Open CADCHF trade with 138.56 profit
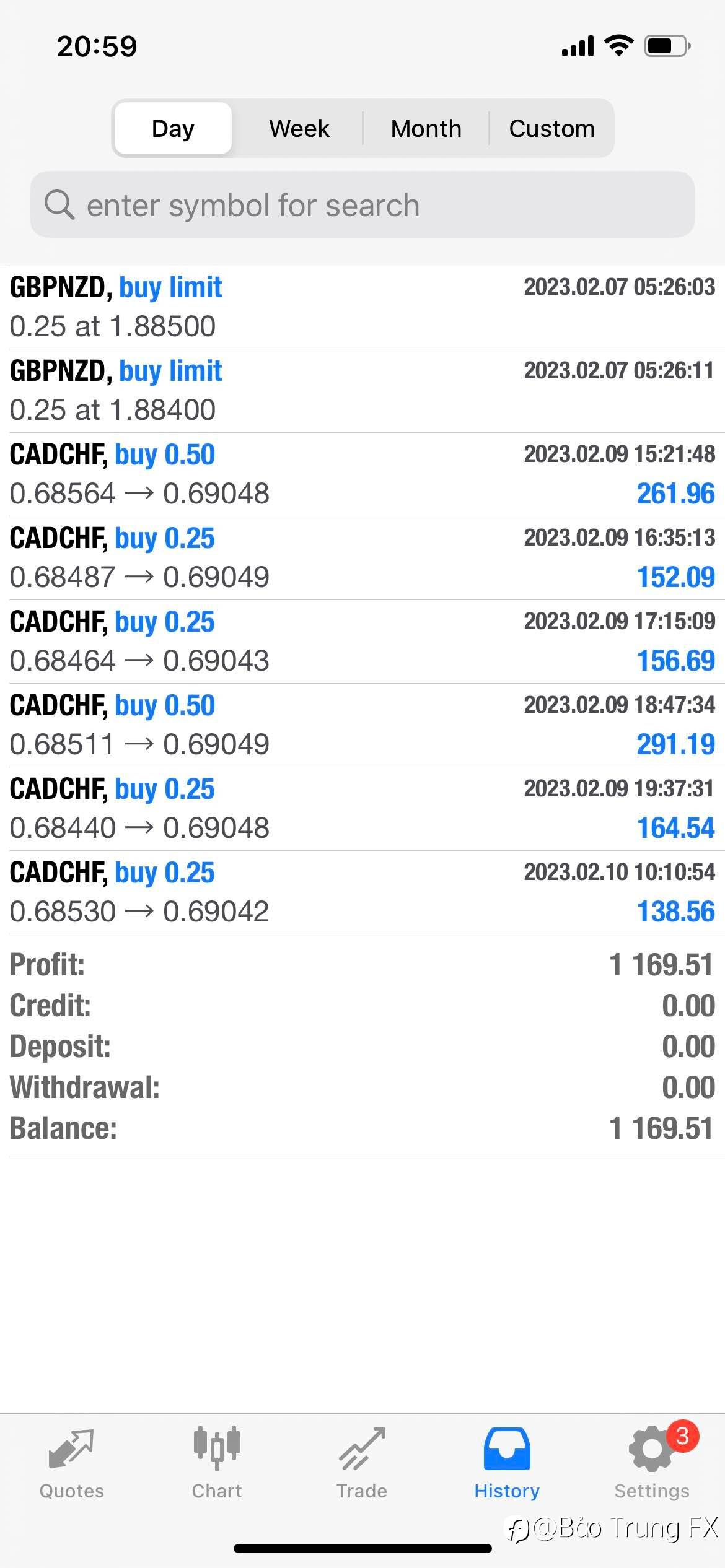 click(x=362, y=892)
